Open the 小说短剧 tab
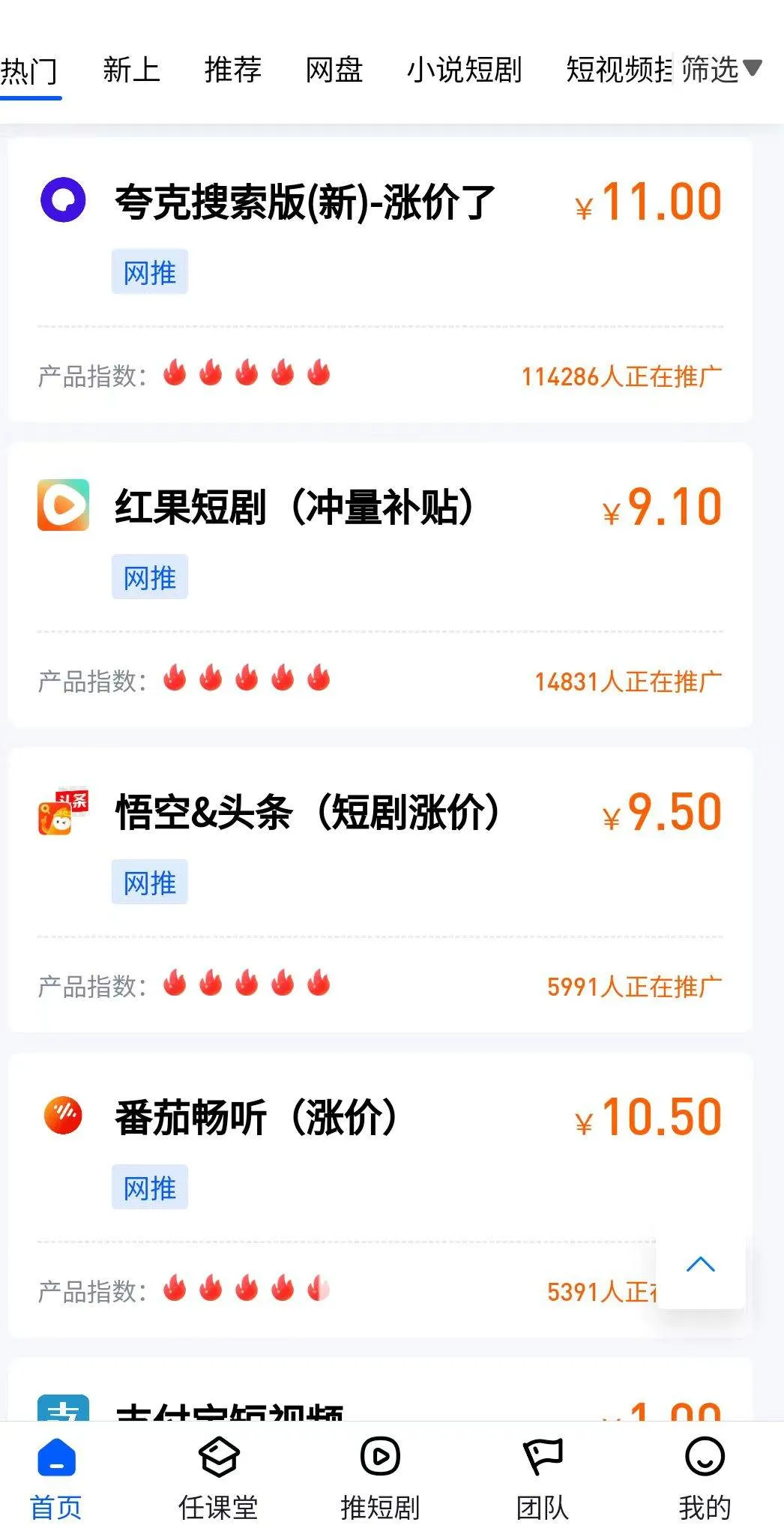The height and width of the screenshot is (1534, 784). [x=465, y=70]
